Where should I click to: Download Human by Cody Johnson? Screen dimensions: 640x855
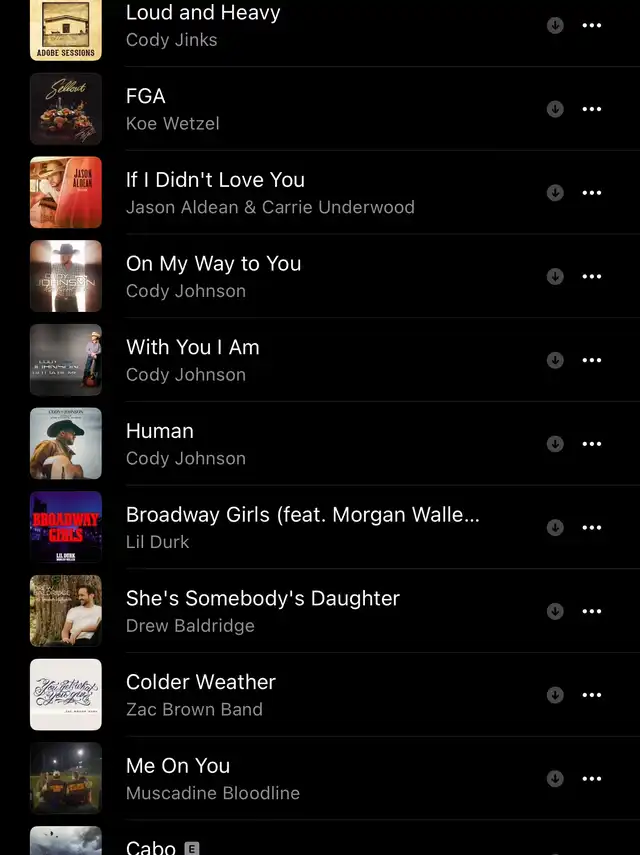[x=555, y=444]
